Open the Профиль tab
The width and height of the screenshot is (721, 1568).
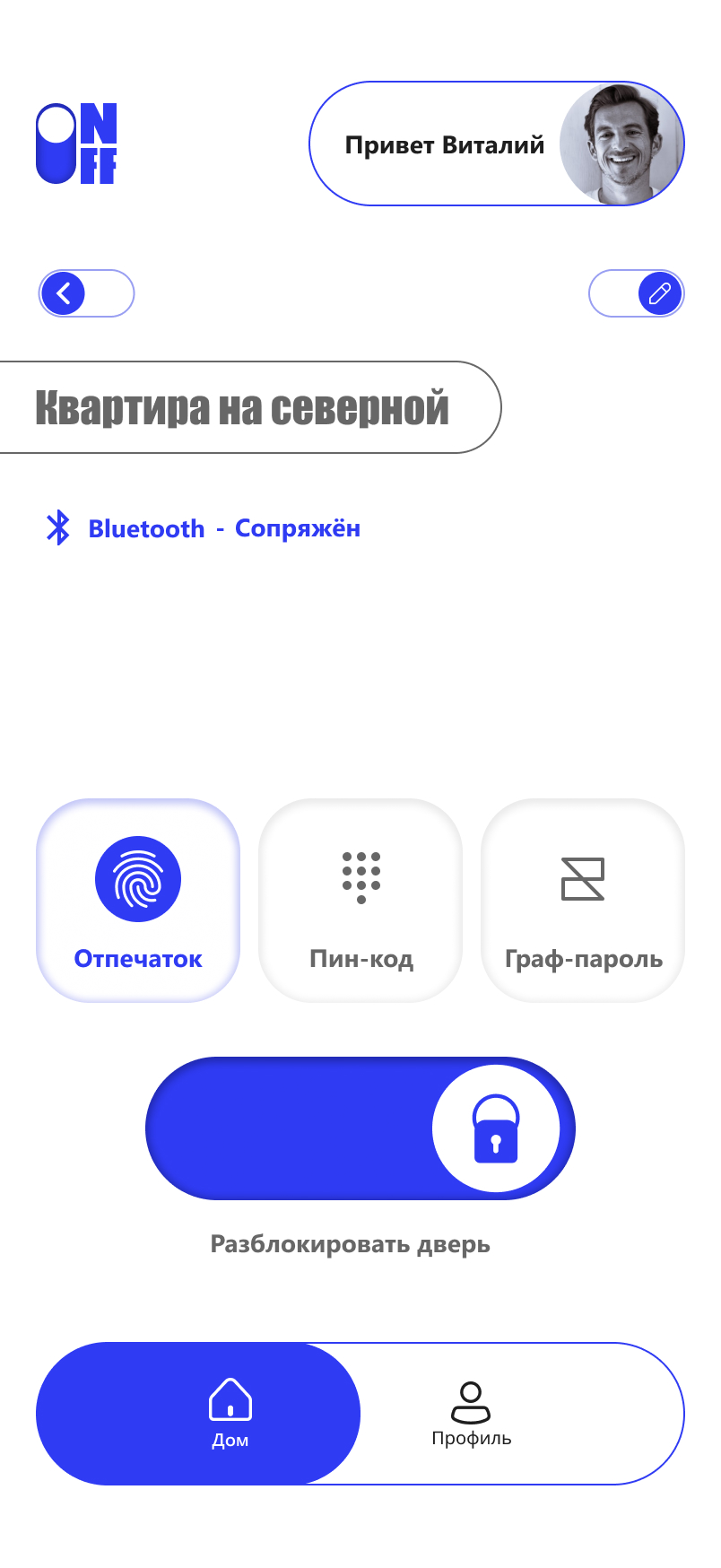(471, 1414)
